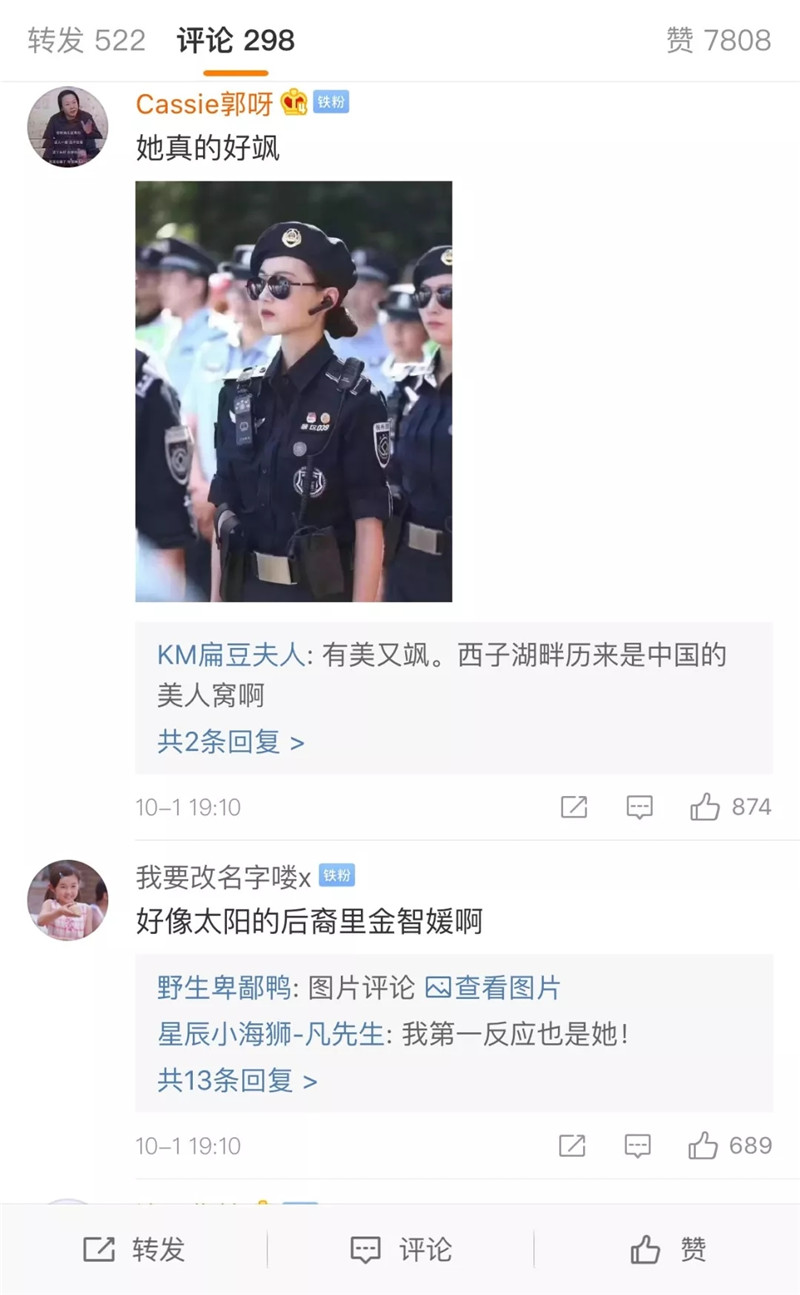Tap 转发 in the bottom bar
800x1295 pixels.
tap(134, 1249)
